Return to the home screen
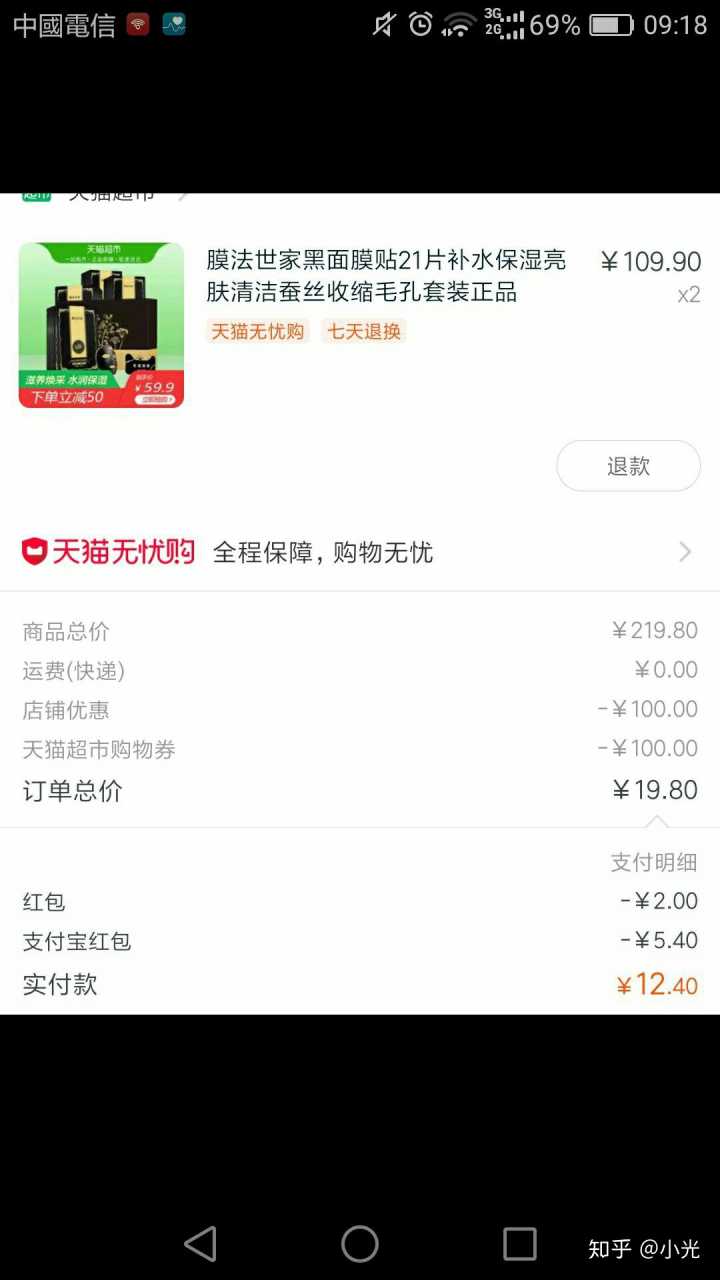720x1280 pixels. 360,1244
